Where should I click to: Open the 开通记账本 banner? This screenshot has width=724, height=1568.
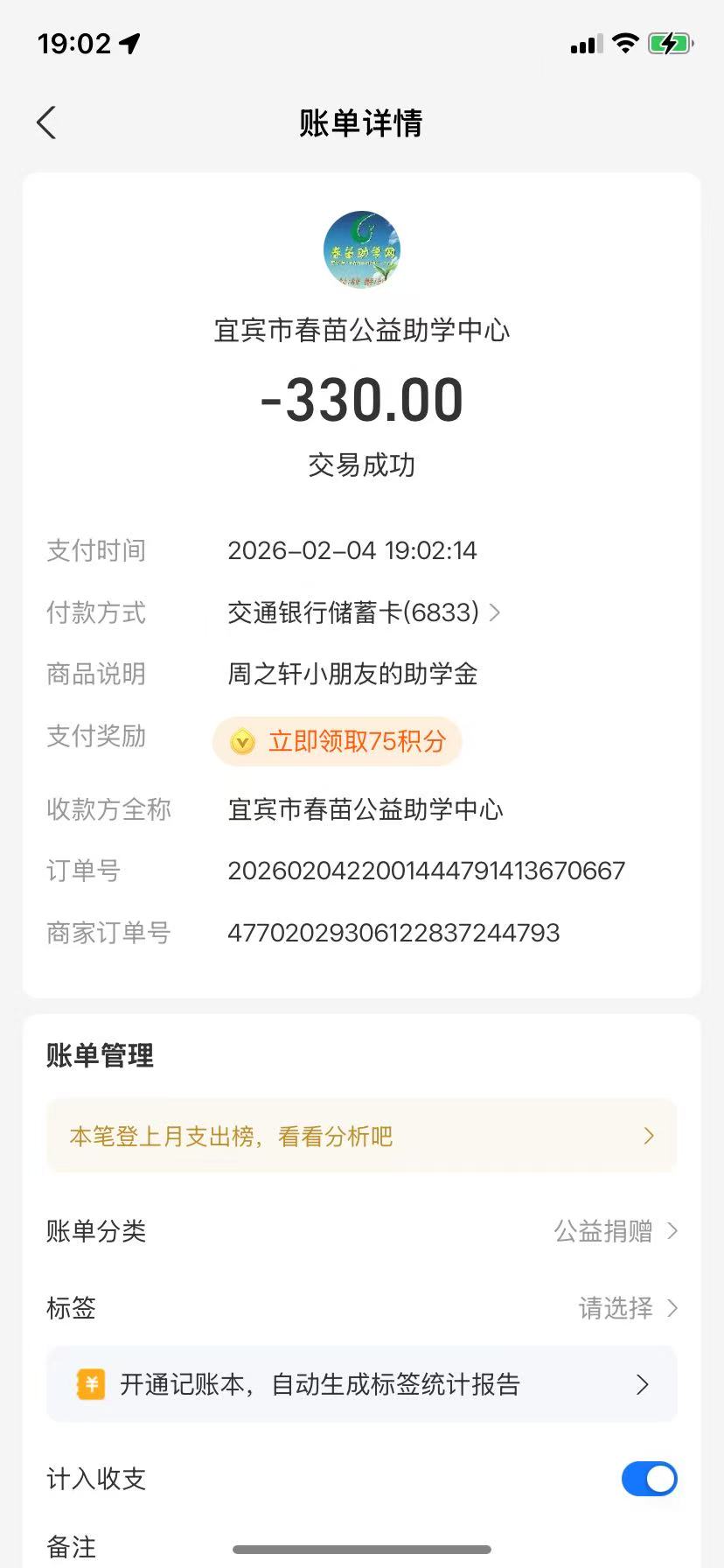coord(361,1384)
